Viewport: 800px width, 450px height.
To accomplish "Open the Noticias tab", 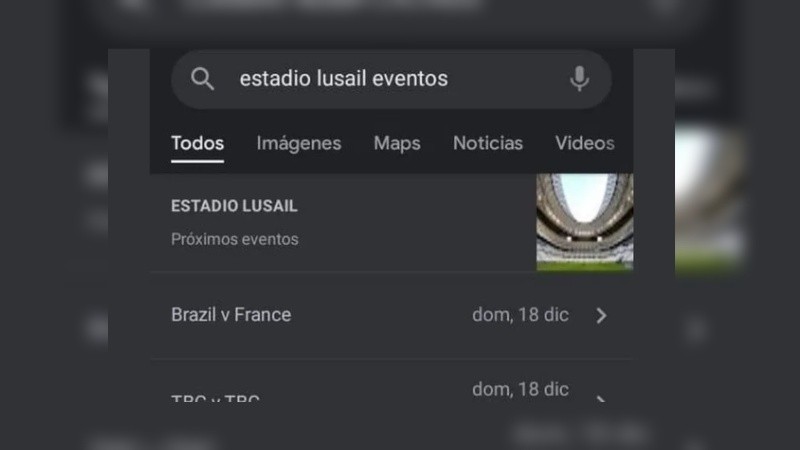I will [488, 143].
